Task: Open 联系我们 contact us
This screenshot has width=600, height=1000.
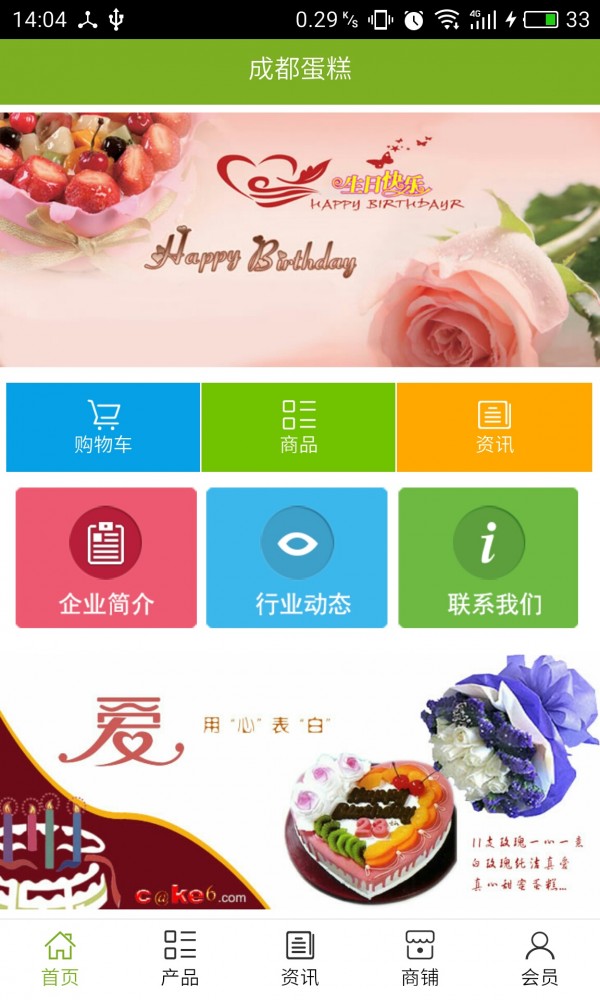Action: pos(488,558)
